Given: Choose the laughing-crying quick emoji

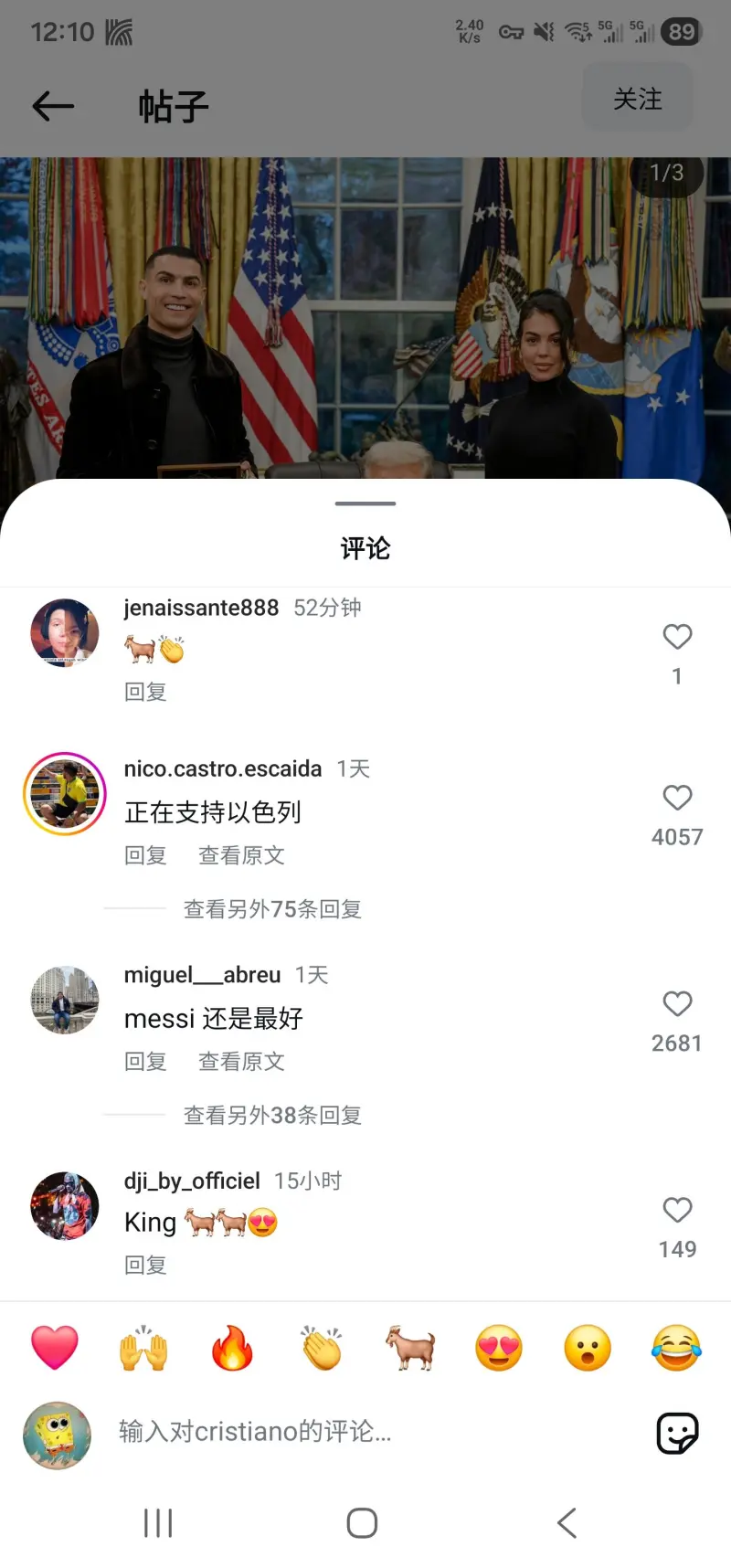Looking at the screenshot, I should click(676, 1348).
